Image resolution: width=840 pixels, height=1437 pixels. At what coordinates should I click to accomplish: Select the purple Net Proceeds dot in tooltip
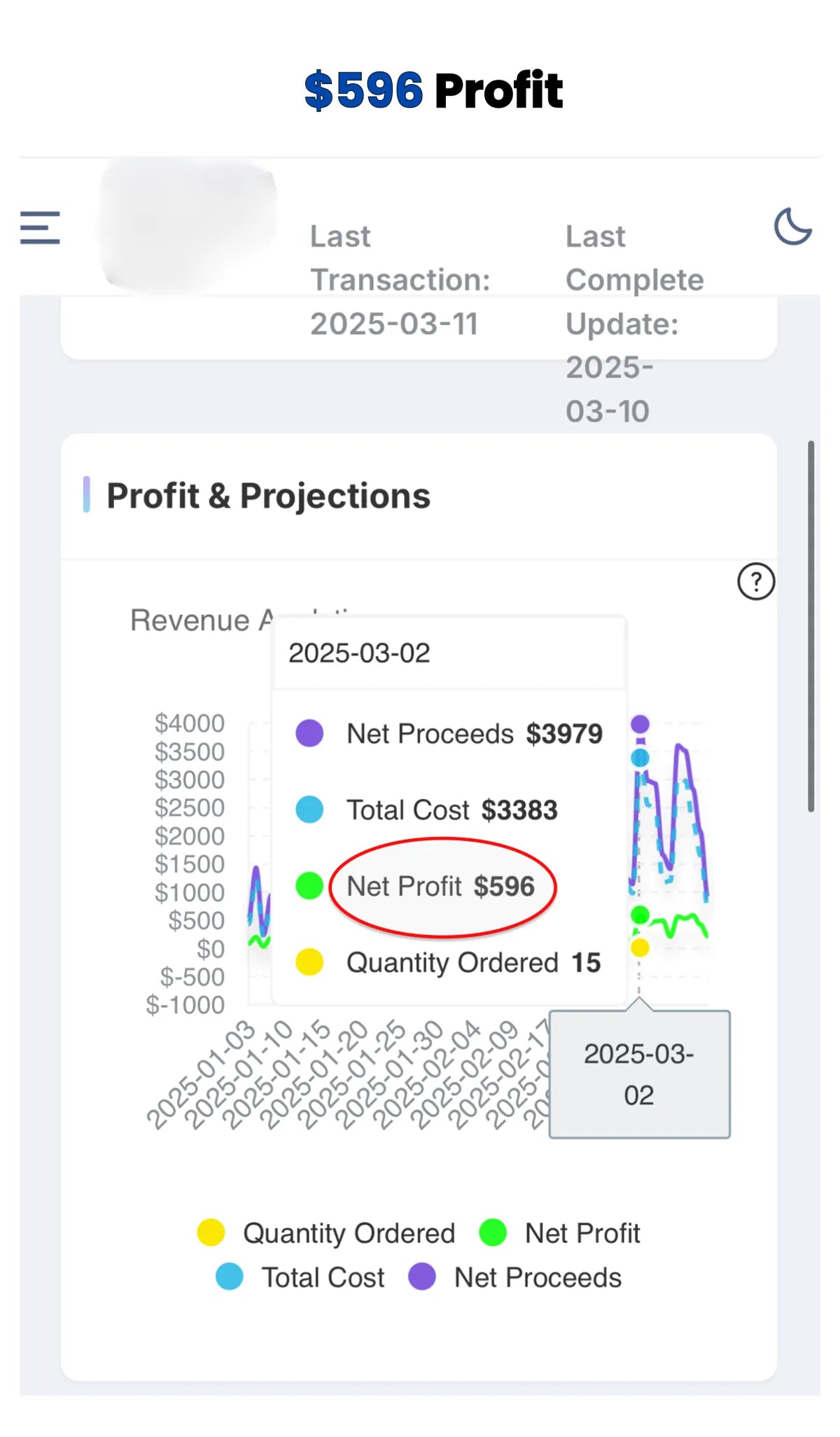click(309, 733)
